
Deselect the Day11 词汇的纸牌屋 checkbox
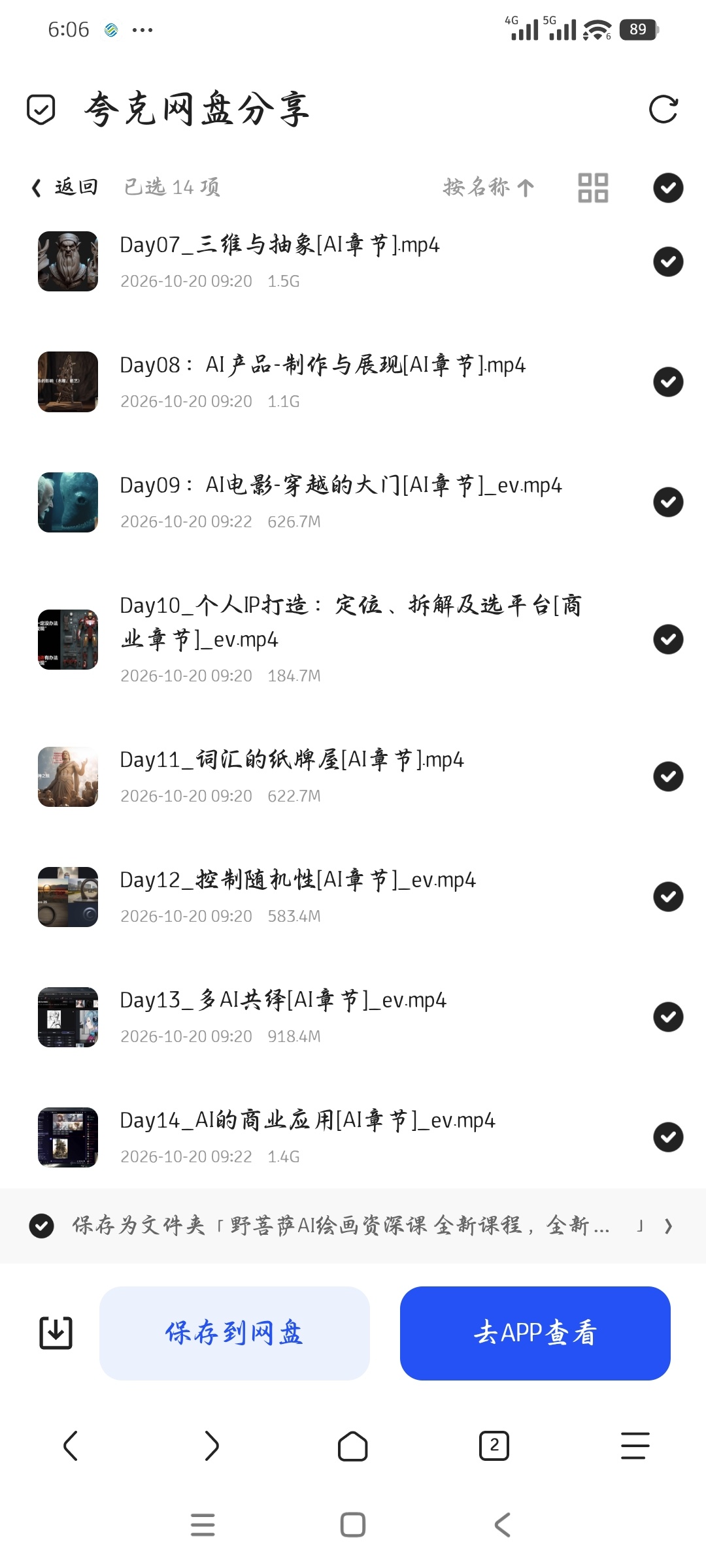[x=668, y=776]
